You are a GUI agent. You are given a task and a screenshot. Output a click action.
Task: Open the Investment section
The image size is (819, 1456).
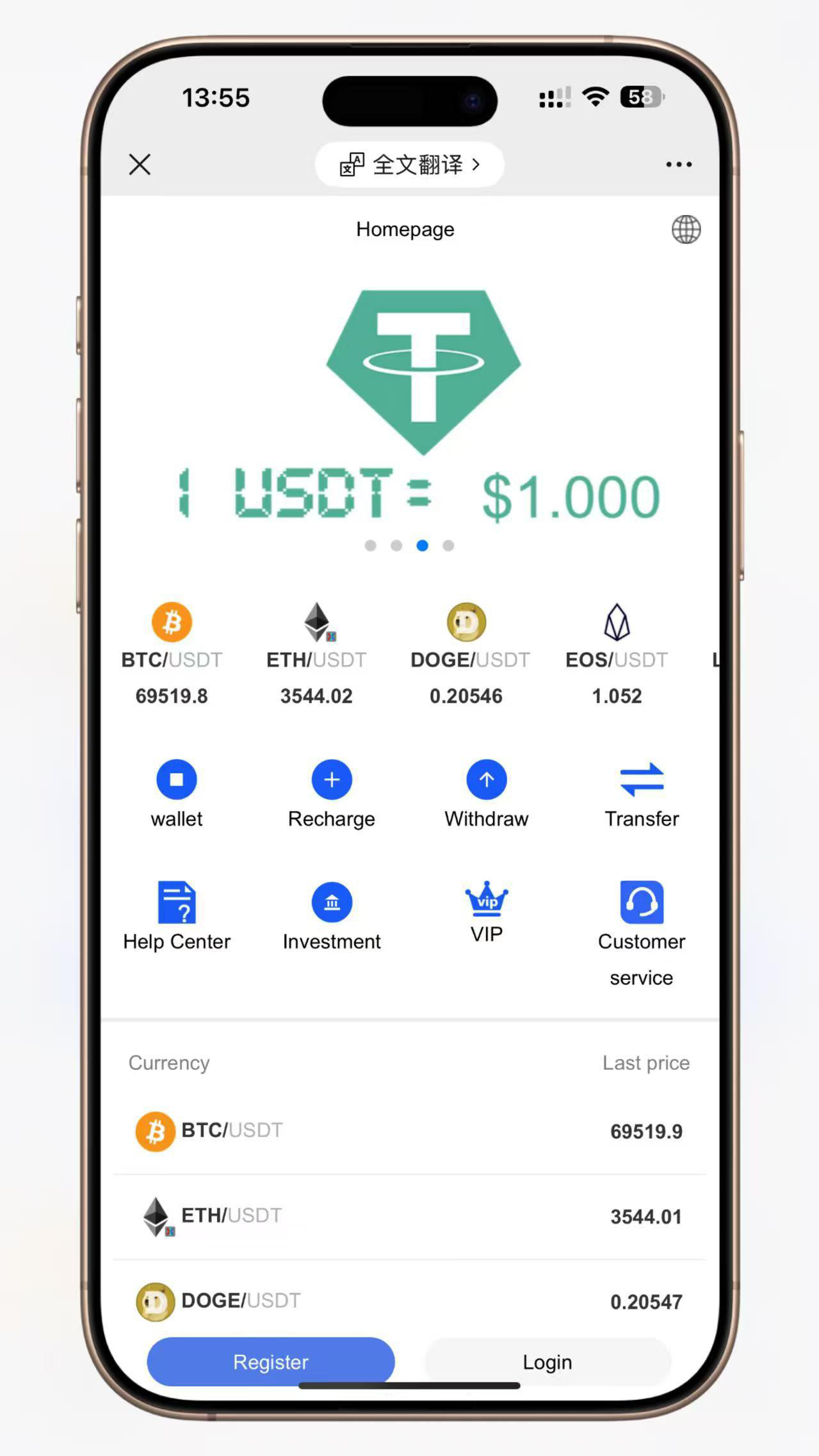[332, 916]
